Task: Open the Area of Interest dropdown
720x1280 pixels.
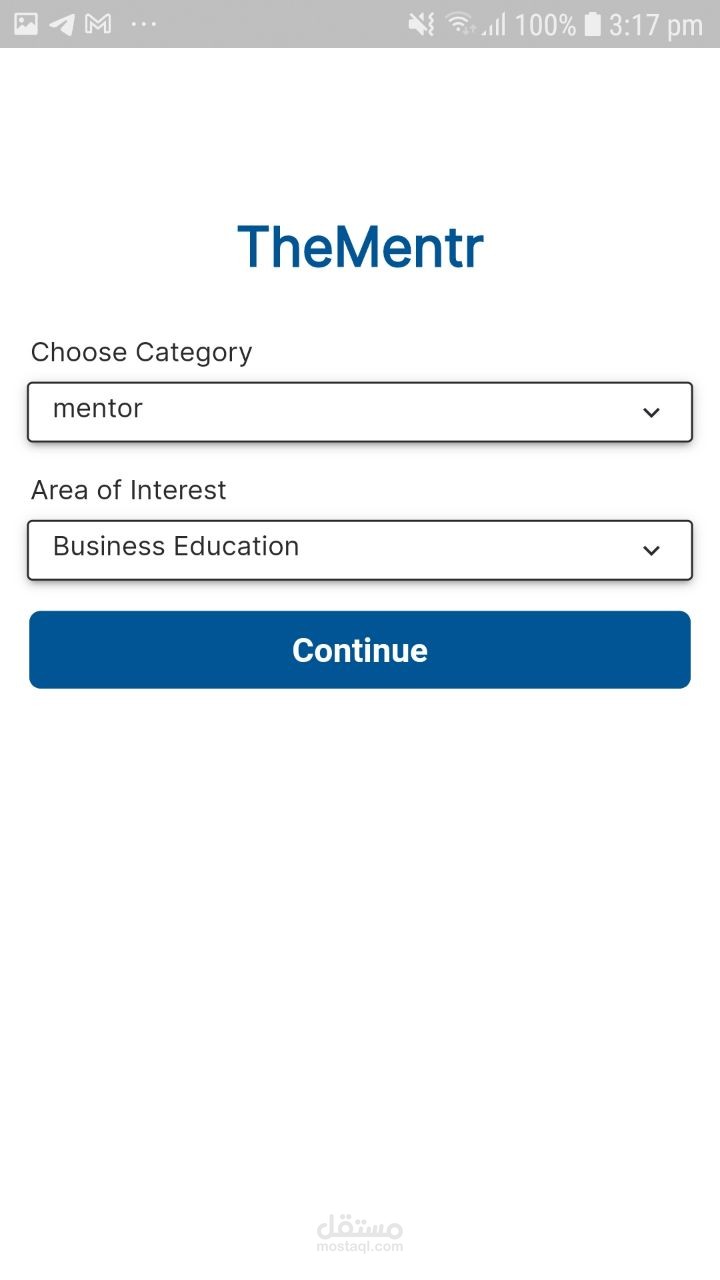Action: (x=359, y=549)
